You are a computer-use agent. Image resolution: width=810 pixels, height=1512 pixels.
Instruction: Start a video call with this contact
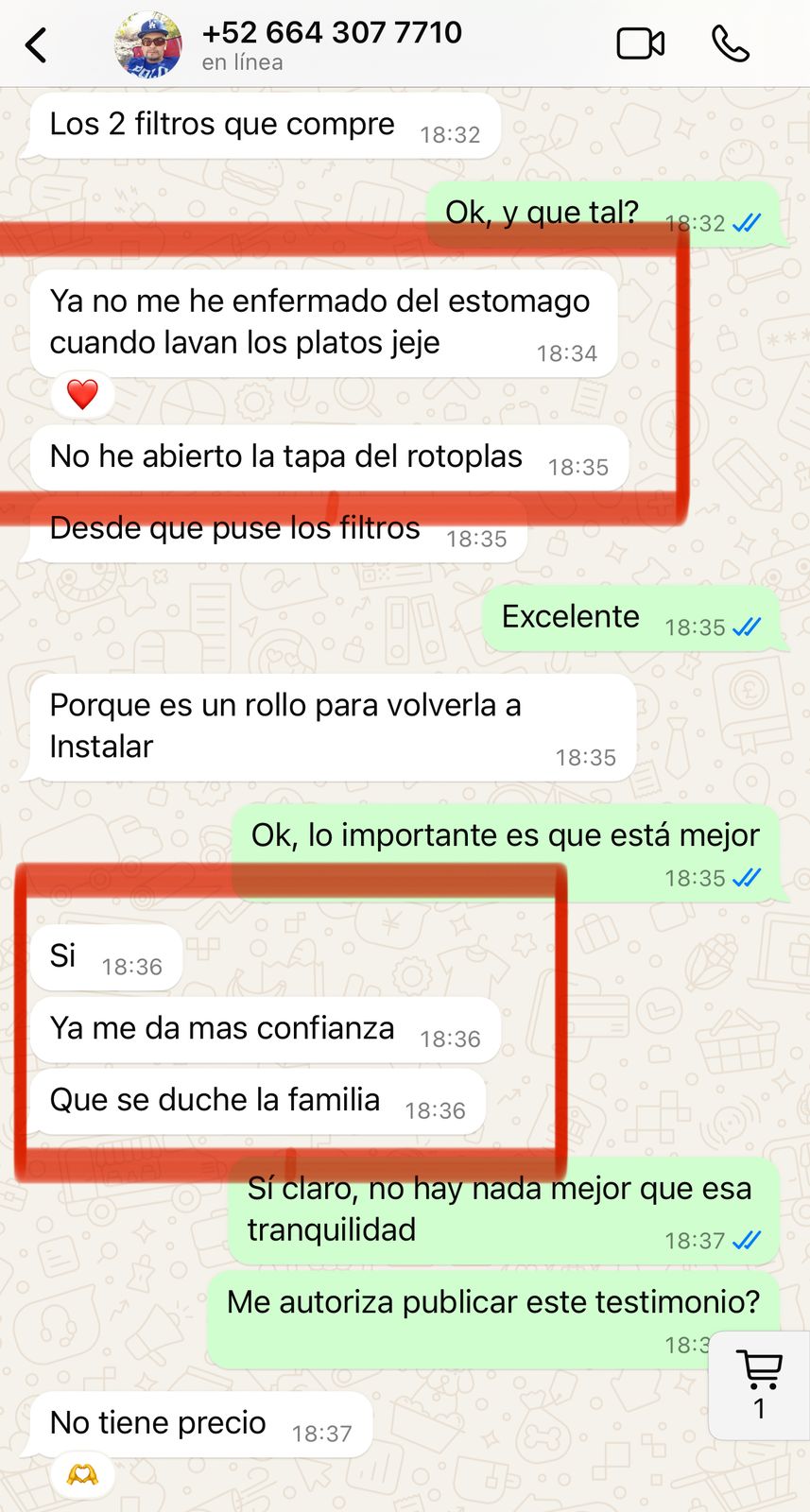640,44
